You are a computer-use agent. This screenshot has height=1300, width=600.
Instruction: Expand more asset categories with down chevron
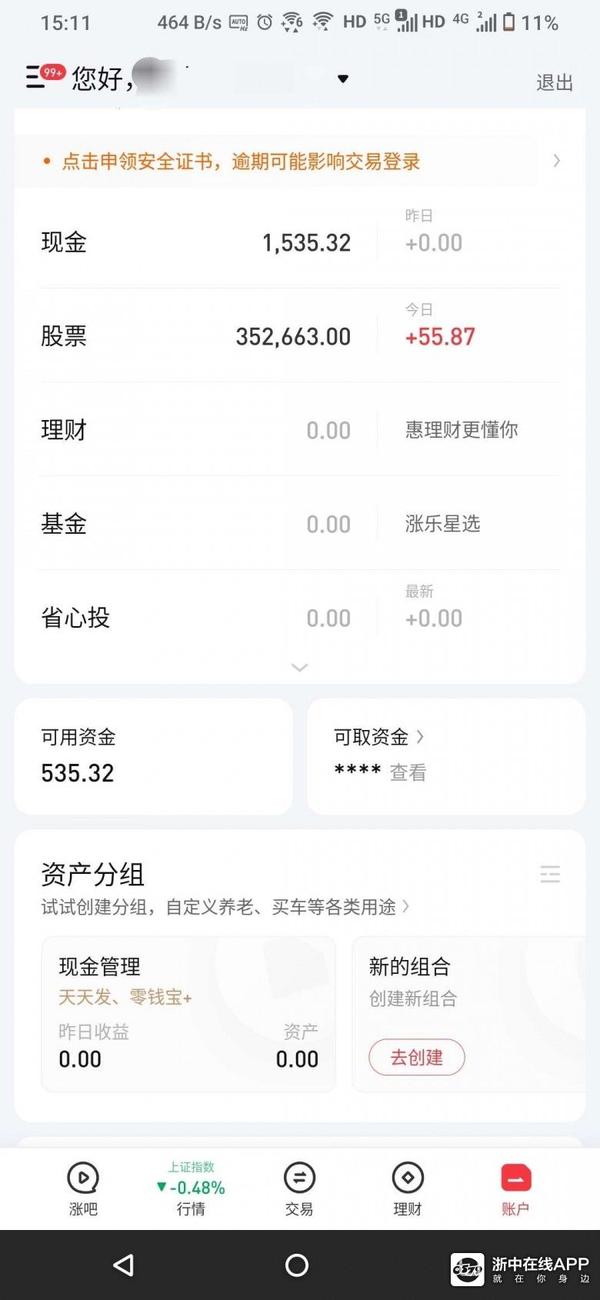click(299, 667)
